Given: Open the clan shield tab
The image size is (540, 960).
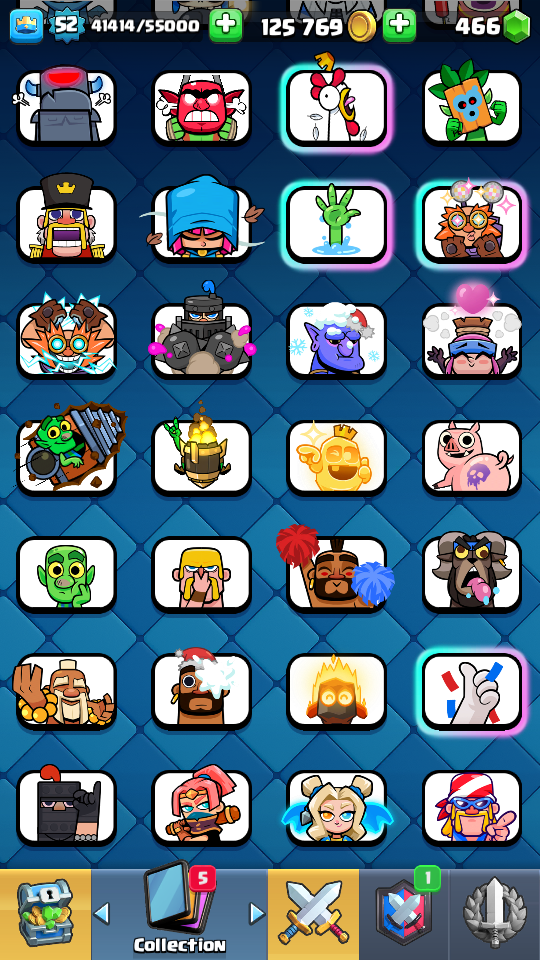Looking at the screenshot, I should 404,914.
